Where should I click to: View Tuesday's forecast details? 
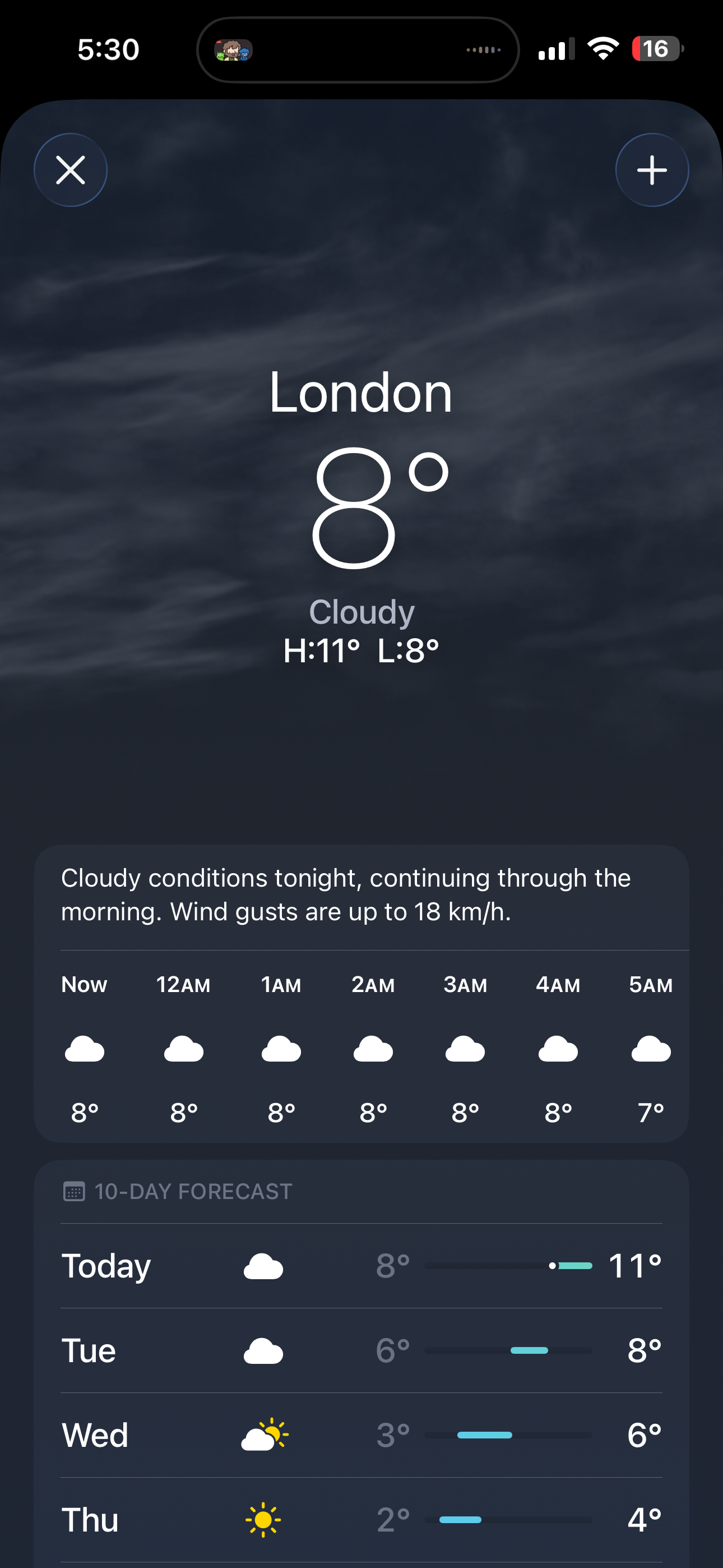[361, 1351]
